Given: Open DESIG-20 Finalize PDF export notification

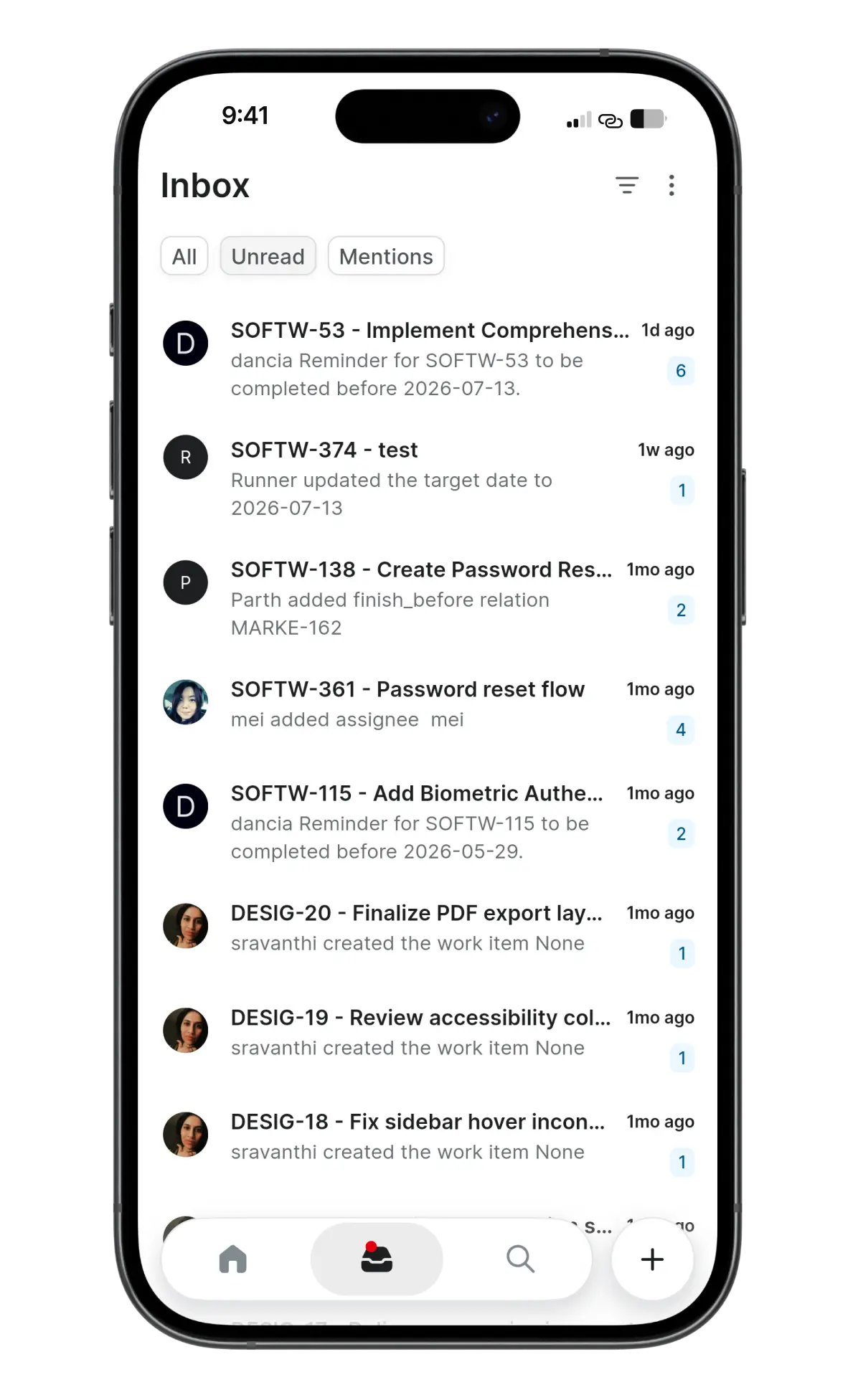Looking at the screenshot, I should point(428,934).
